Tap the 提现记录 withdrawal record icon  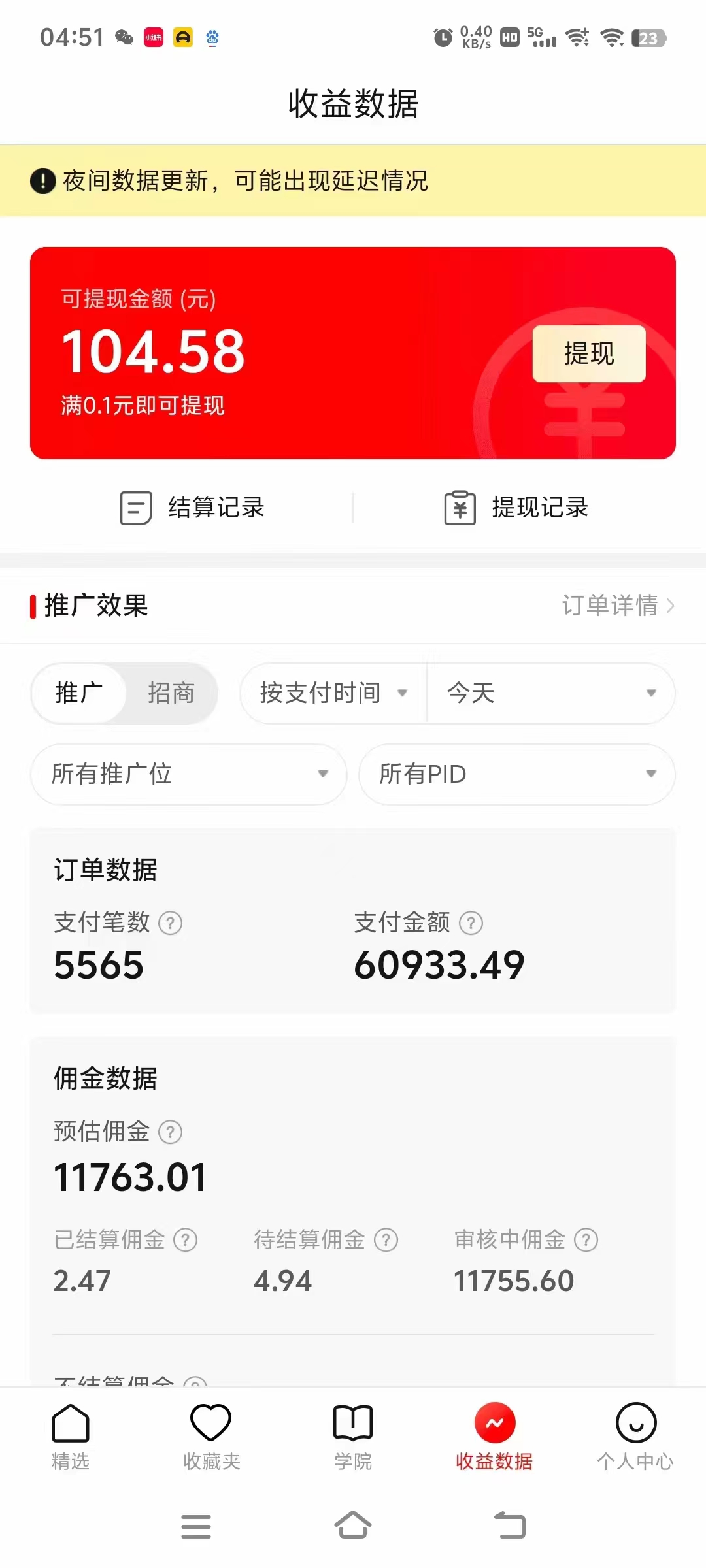[x=459, y=508]
